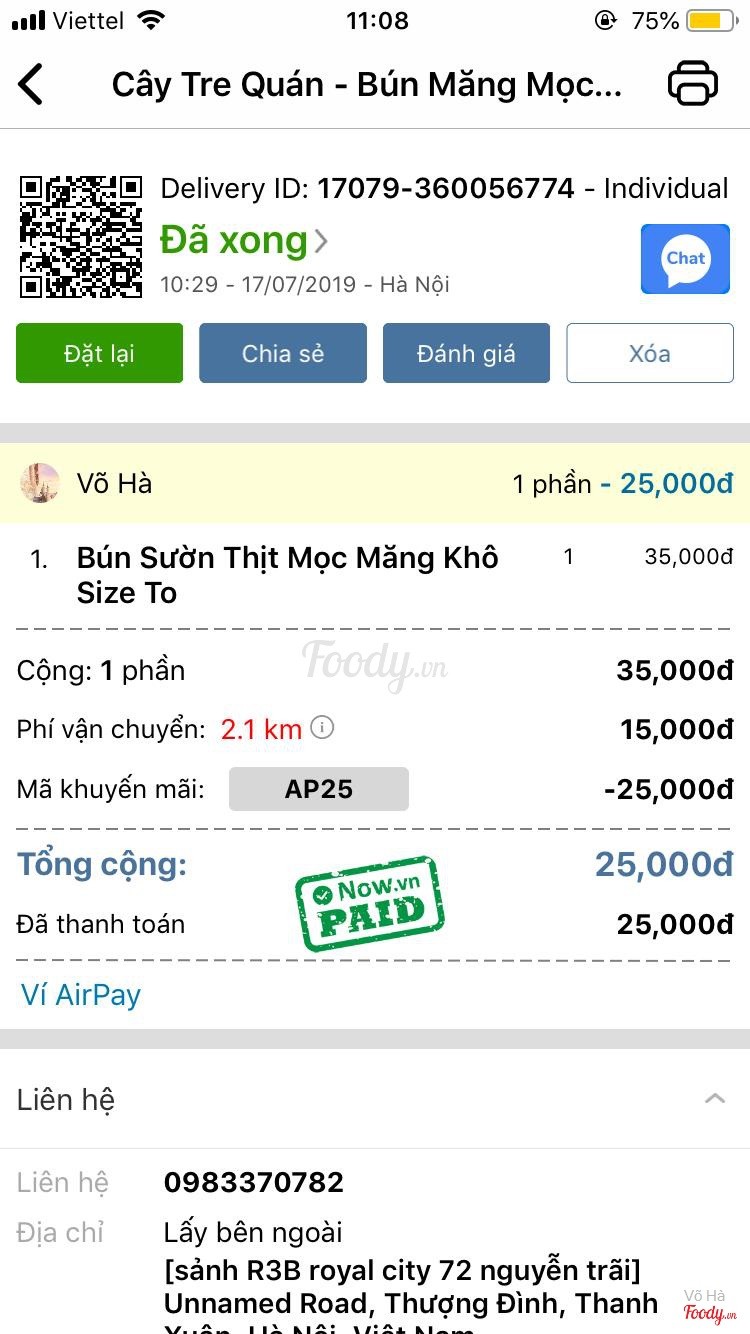Reorder with the Đặt lại button

point(99,353)
